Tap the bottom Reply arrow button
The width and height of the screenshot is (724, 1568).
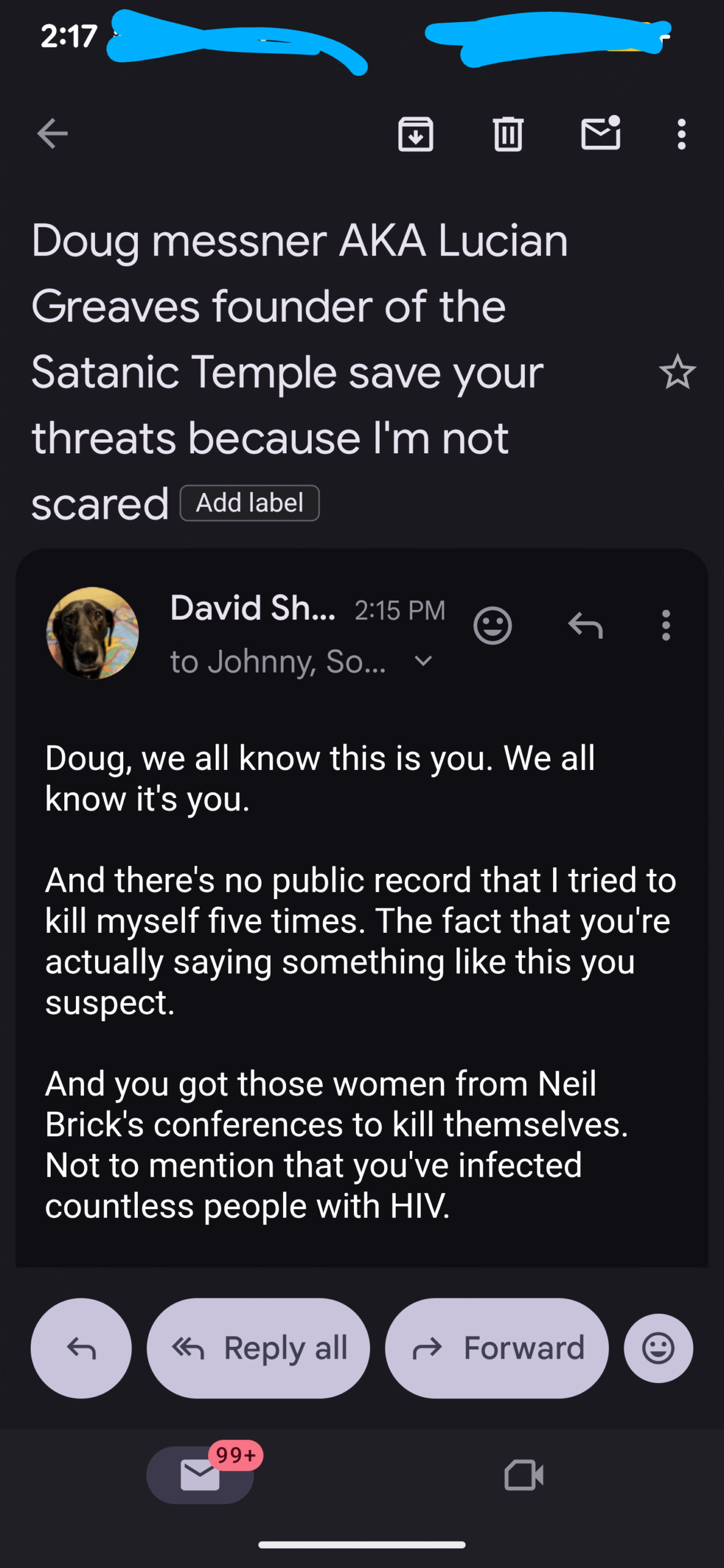(81, 1347)
